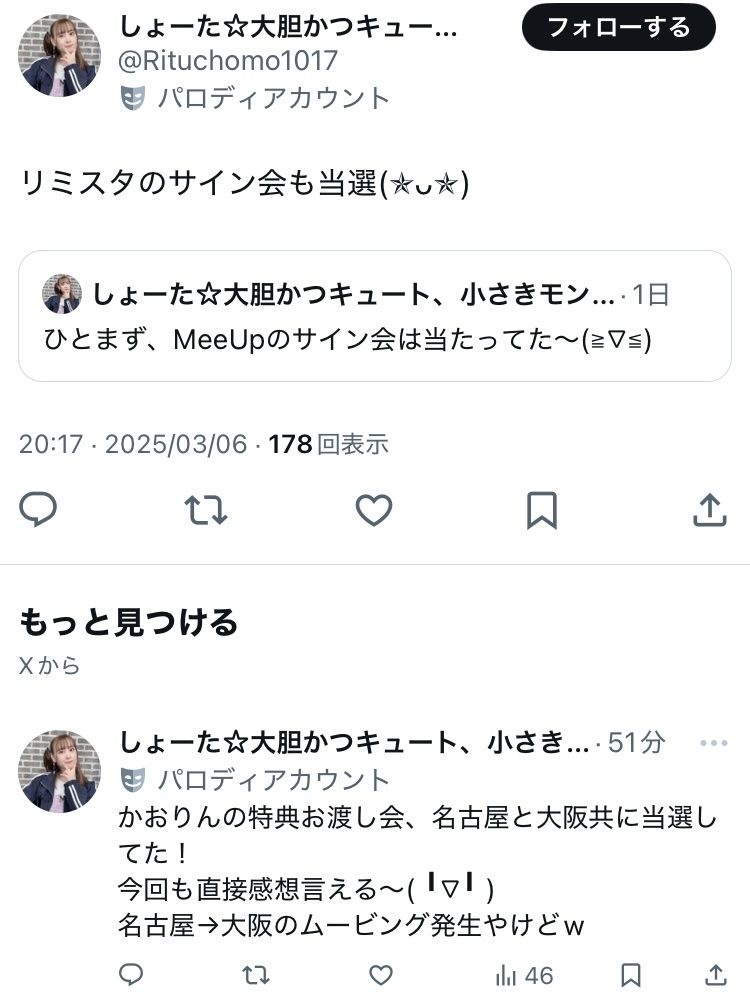This screenshot has width=750, height=1003.
Task: Bookmark the リミスタ サイン会 post
Action: tap(541, 510)
